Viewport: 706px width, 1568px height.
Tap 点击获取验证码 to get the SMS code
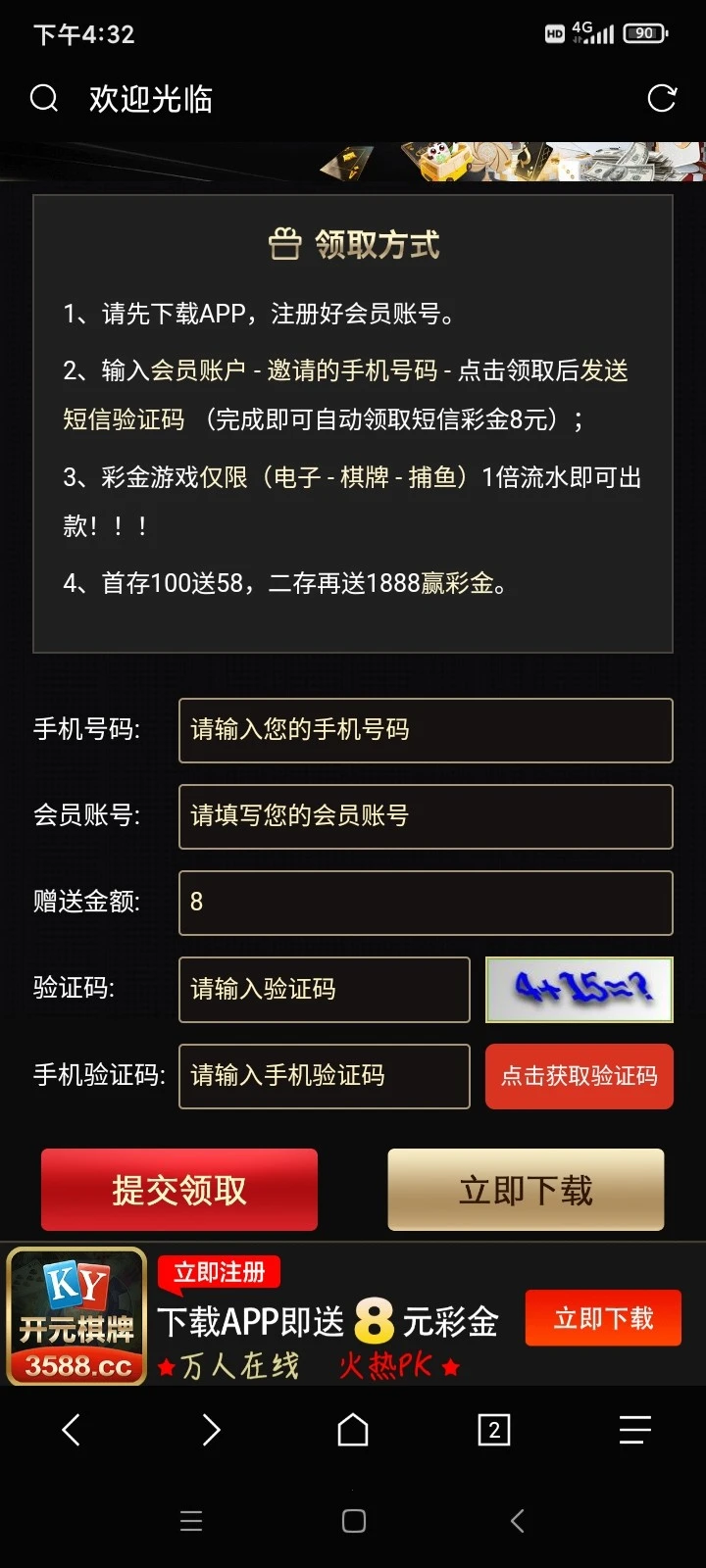click(x=580, y=1076)
